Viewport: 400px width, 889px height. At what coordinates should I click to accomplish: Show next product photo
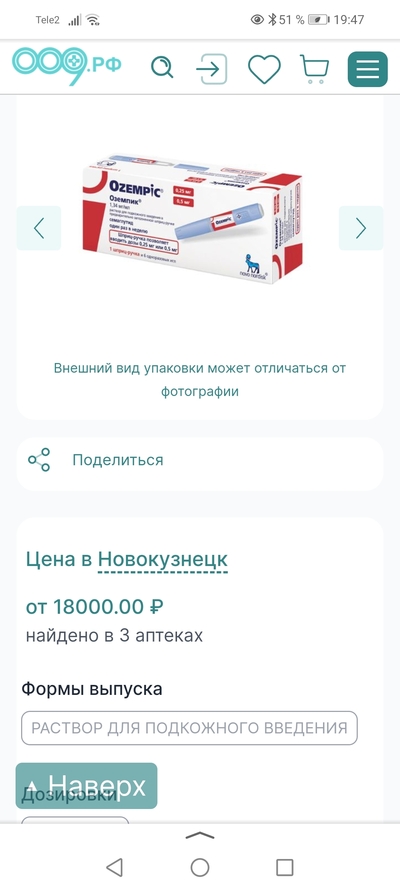tap(361, 228)
